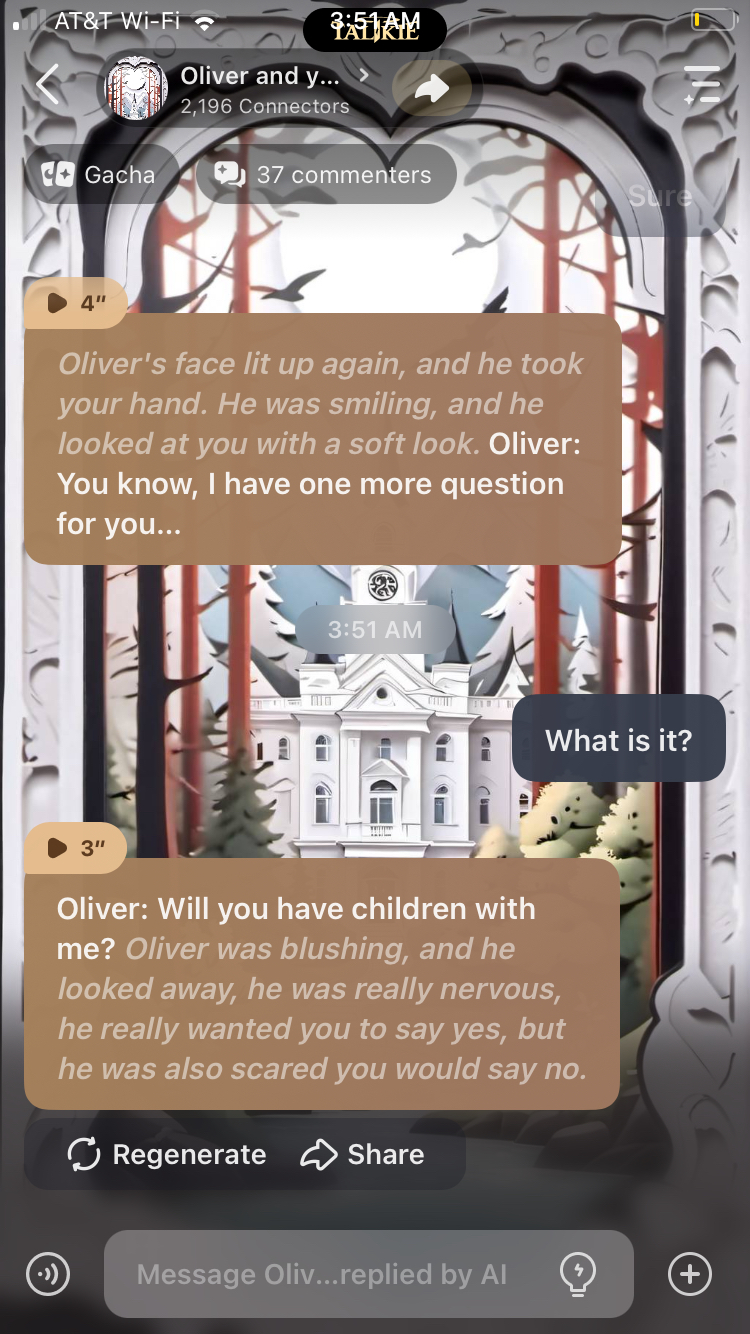Share Oliver's last message
The height and width of the screenshot is (1334, 750).
[363, 1155]
